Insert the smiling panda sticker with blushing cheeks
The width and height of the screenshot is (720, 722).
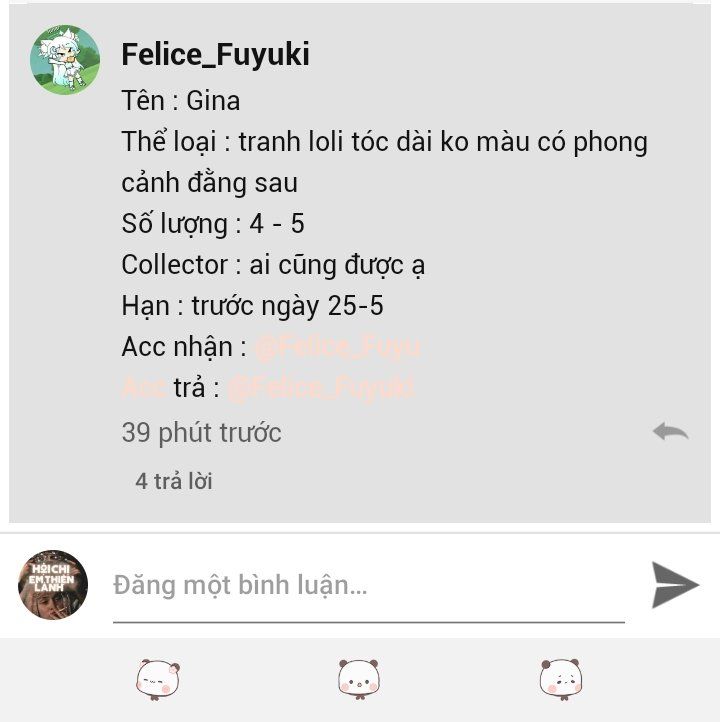pyautogui.click(x=358, y=679)
